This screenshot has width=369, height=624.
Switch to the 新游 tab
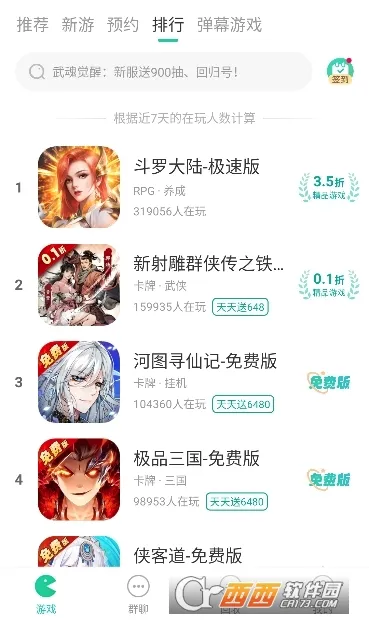(78, 25)
